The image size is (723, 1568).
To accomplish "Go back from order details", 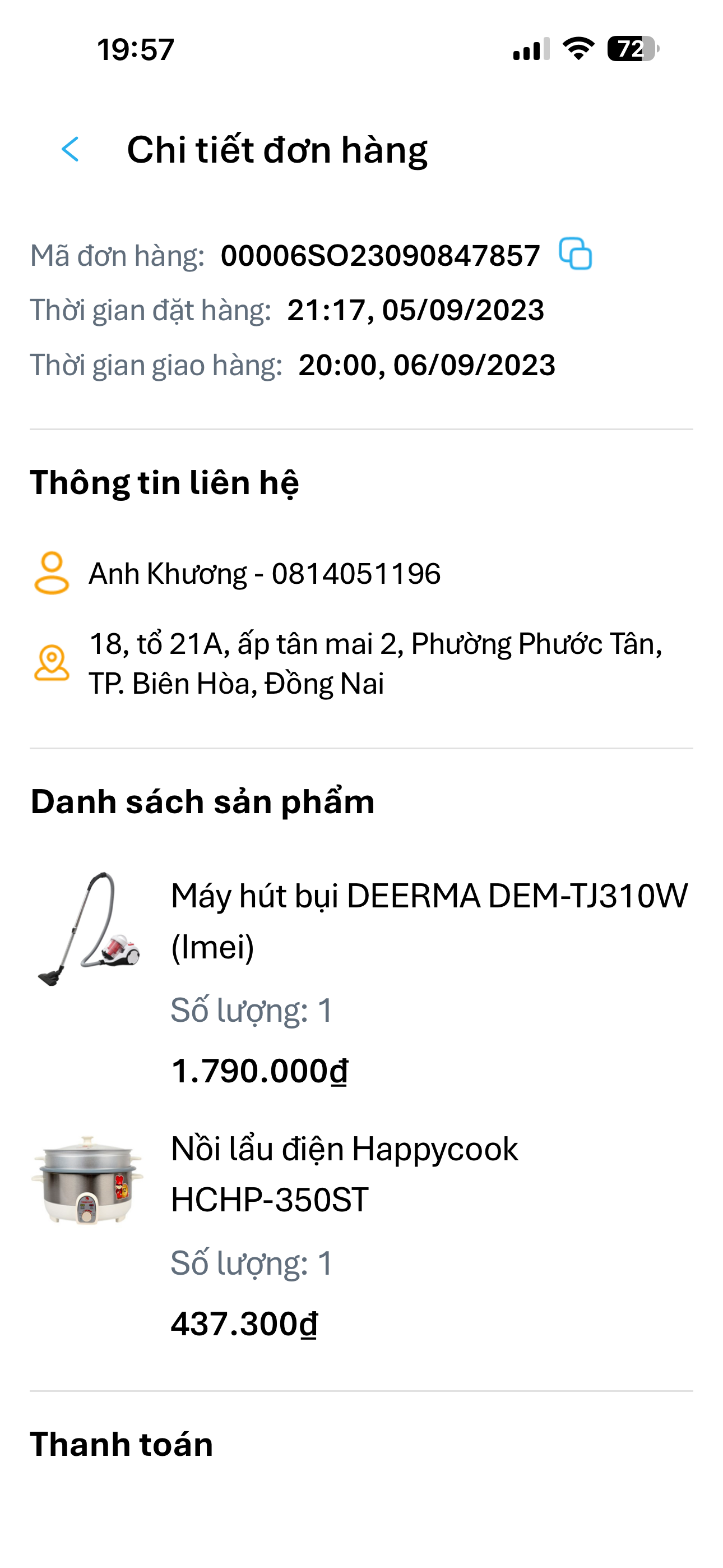I will [71, 150].
